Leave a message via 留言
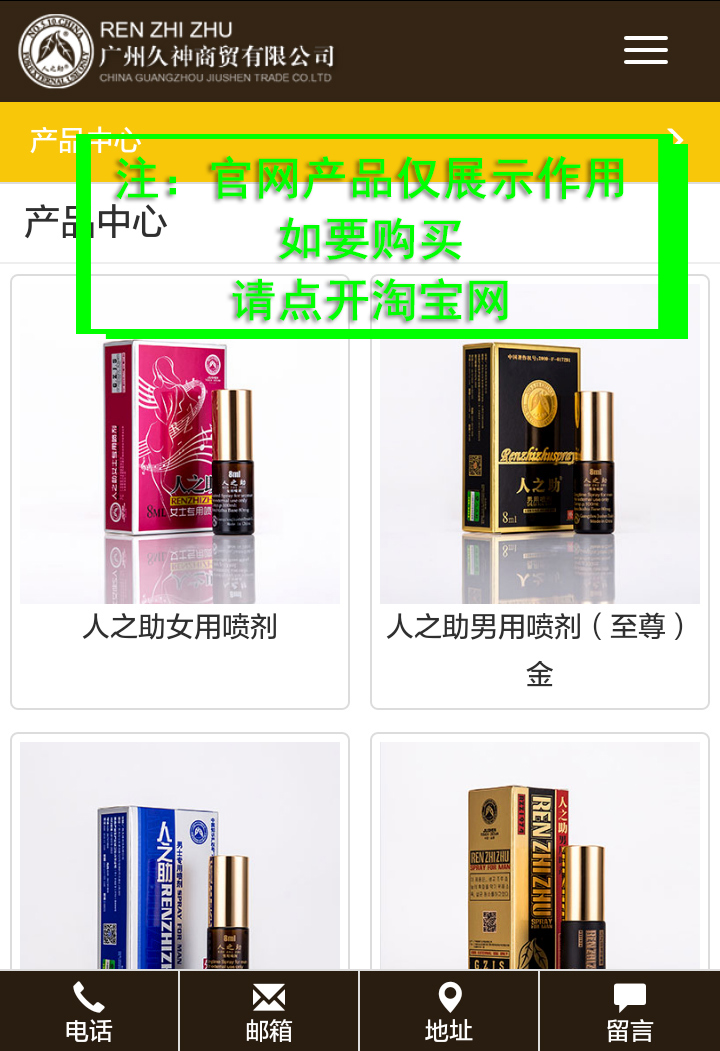This screenshot has width=720, height=1051. [x=630, y=1012]
